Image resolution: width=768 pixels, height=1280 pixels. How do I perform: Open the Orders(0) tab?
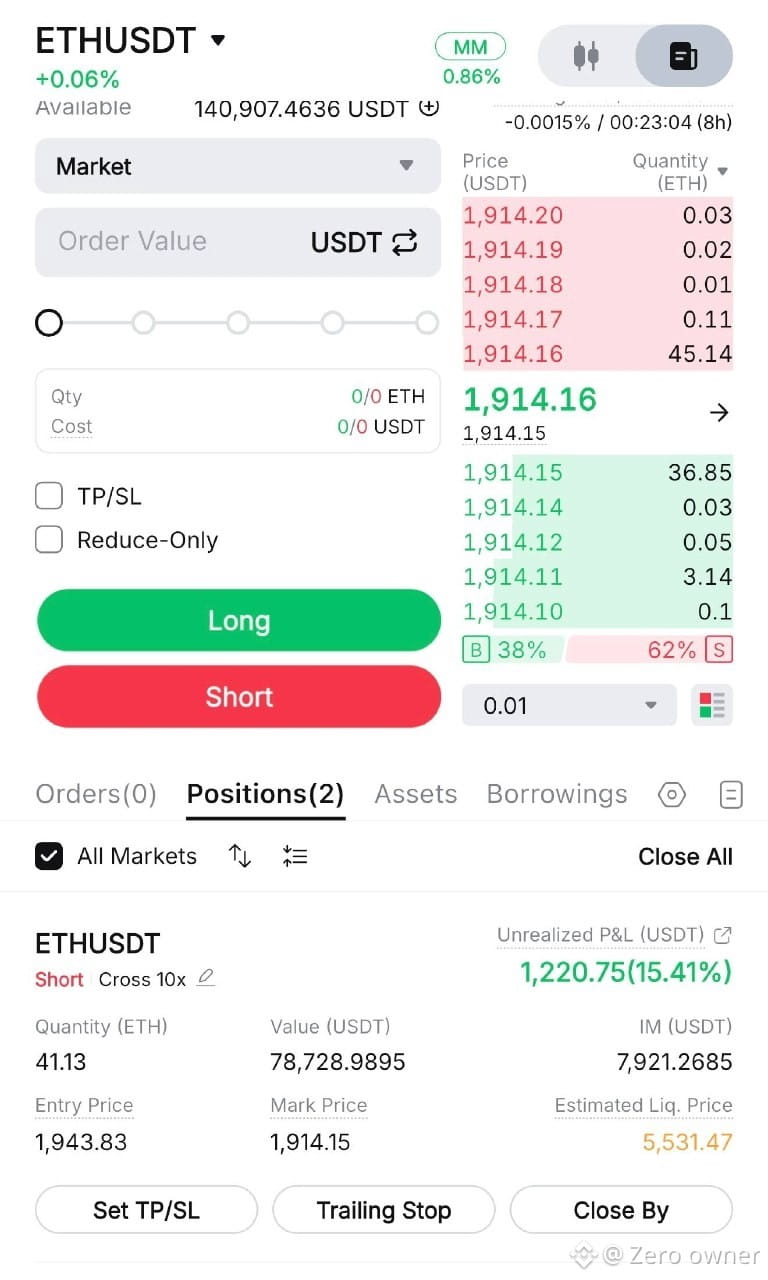click(x=96, y=794)
